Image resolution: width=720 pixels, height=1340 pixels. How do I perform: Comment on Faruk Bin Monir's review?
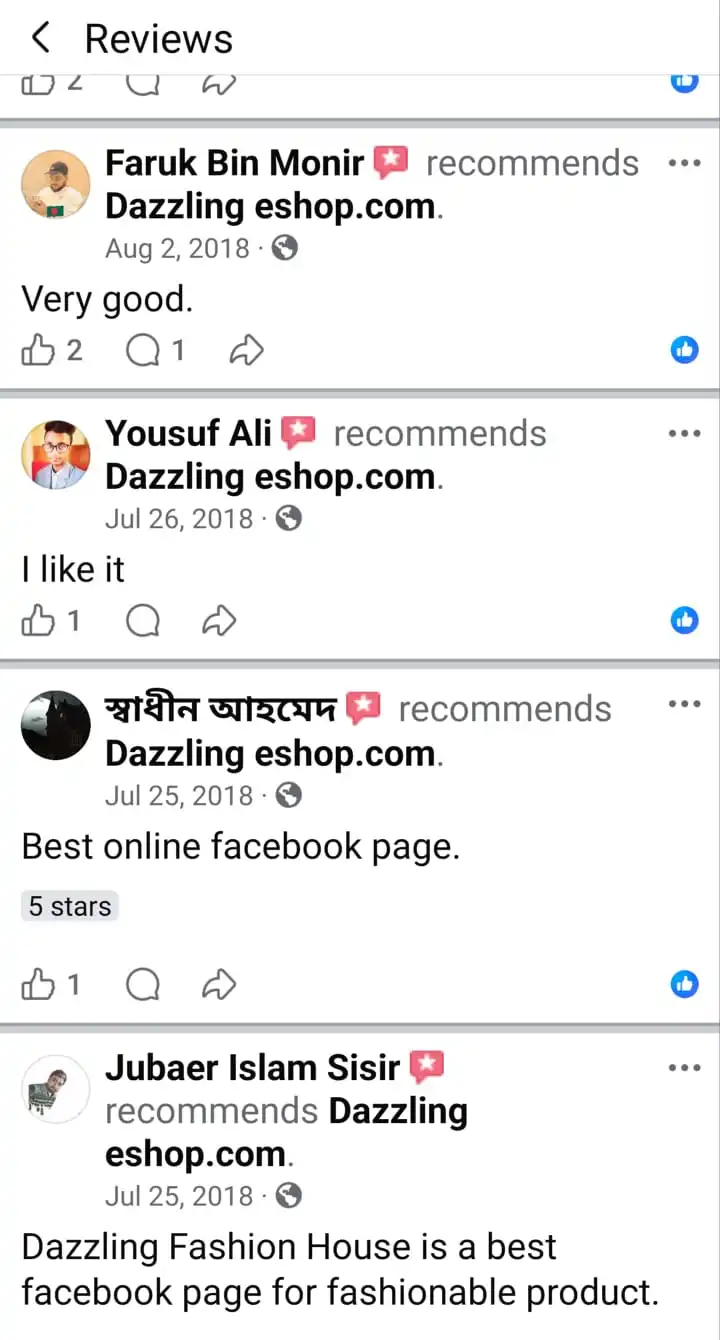tap(144, 351)
